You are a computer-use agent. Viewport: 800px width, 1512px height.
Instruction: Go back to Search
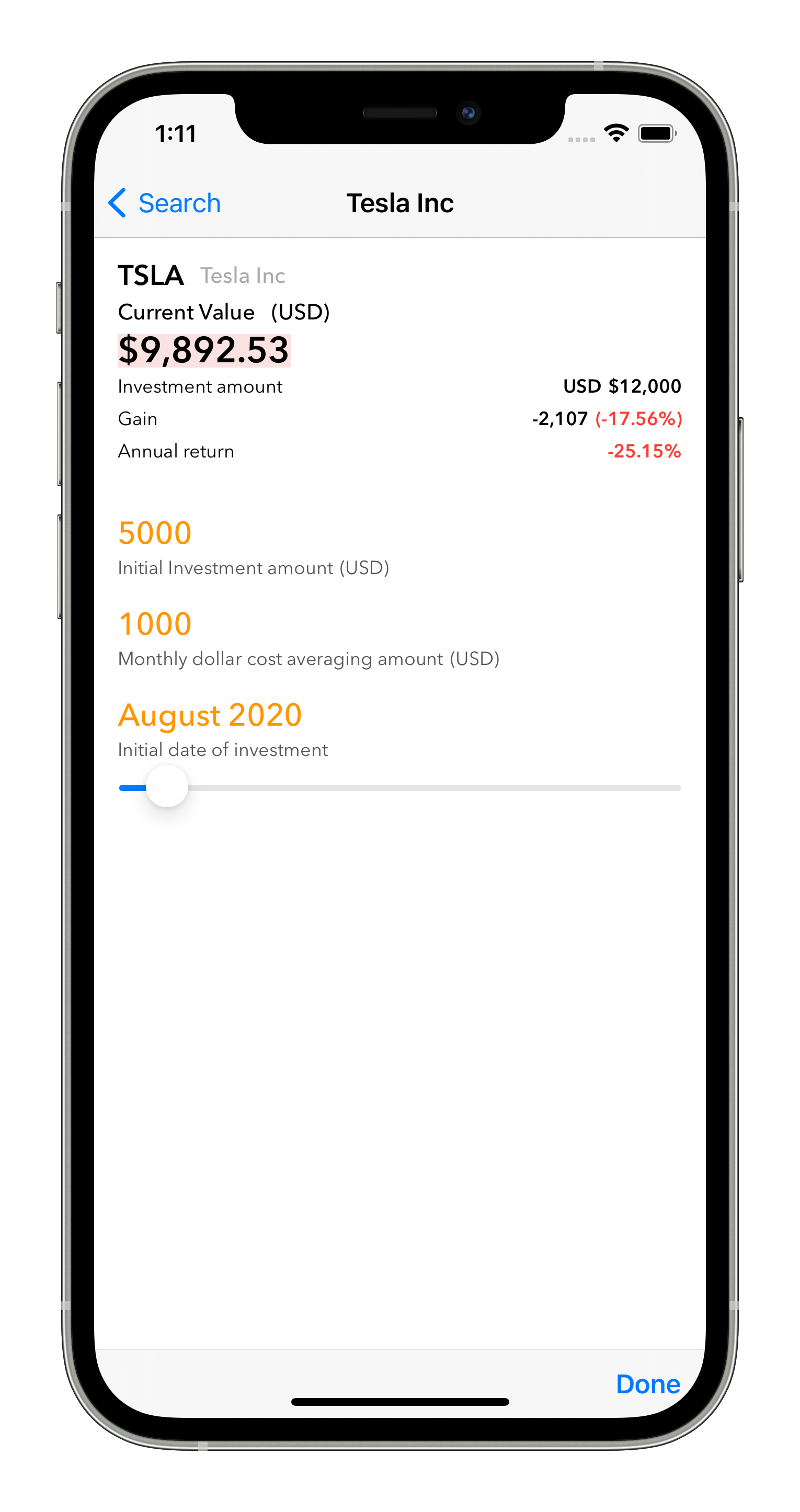[x=164, y=203]
